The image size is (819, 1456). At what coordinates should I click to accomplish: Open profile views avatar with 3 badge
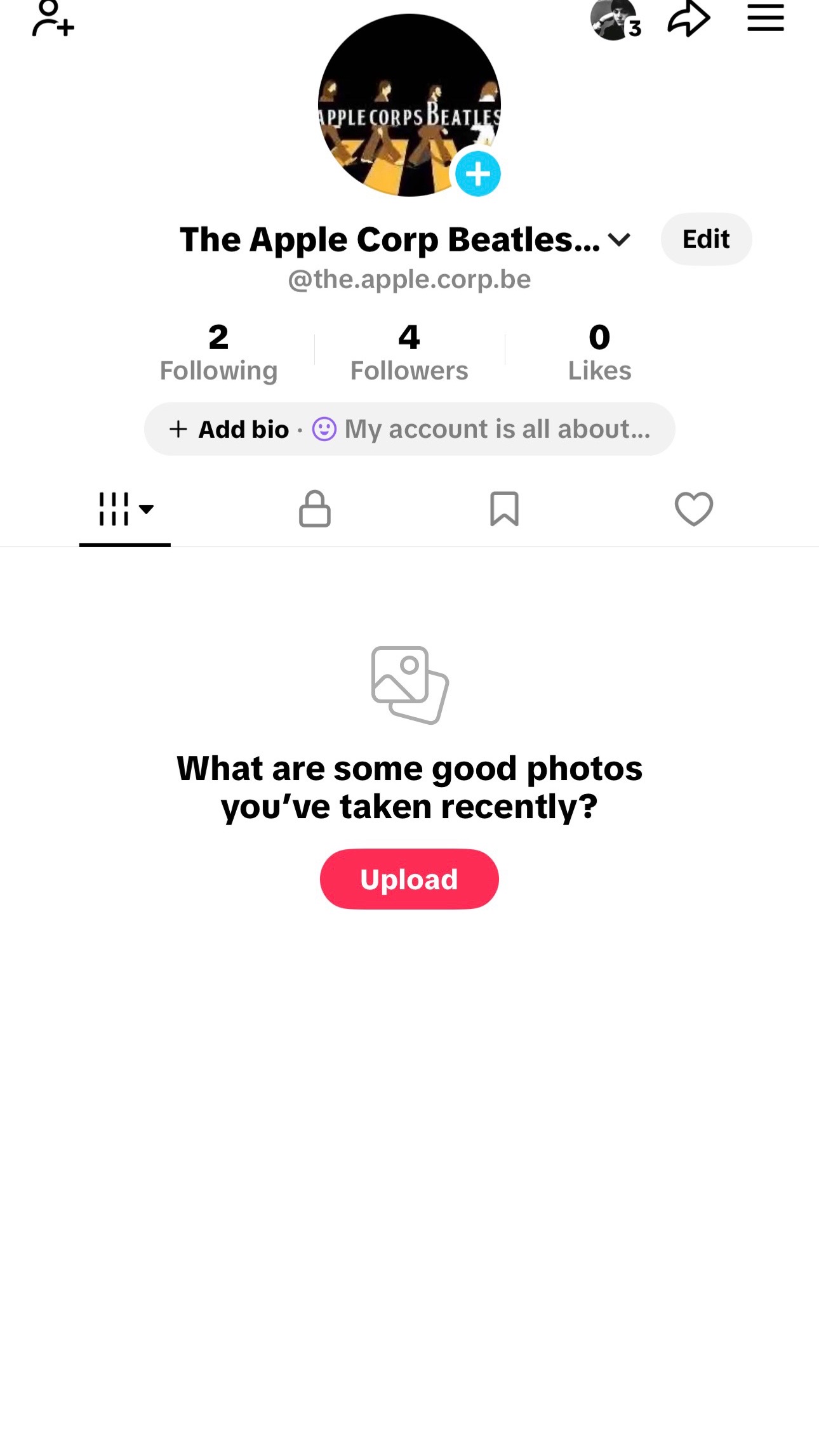pos(615,20)
